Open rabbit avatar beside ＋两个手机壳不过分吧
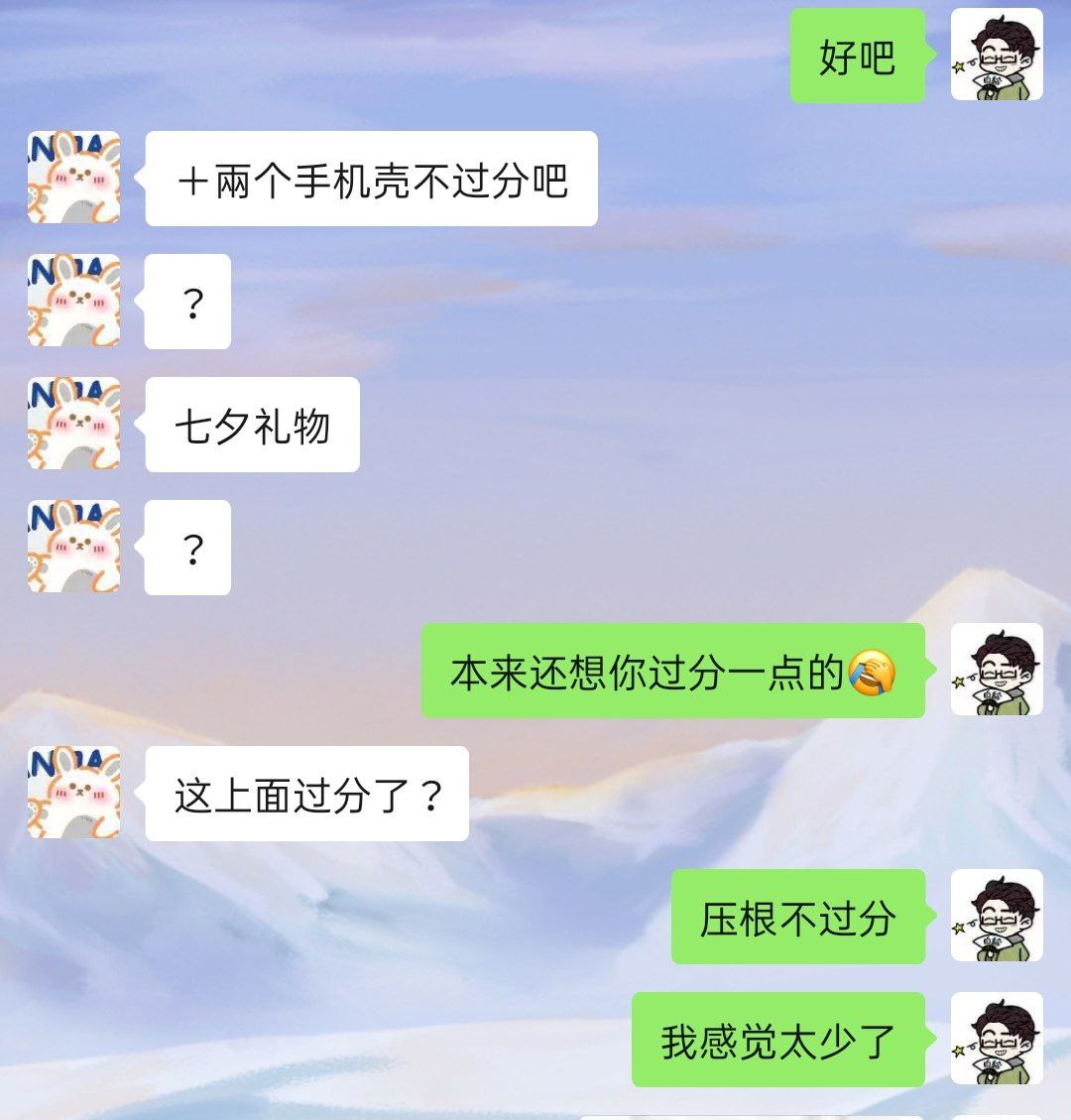The height and width of the screenshot is (1120, 1071). (74, 178)
